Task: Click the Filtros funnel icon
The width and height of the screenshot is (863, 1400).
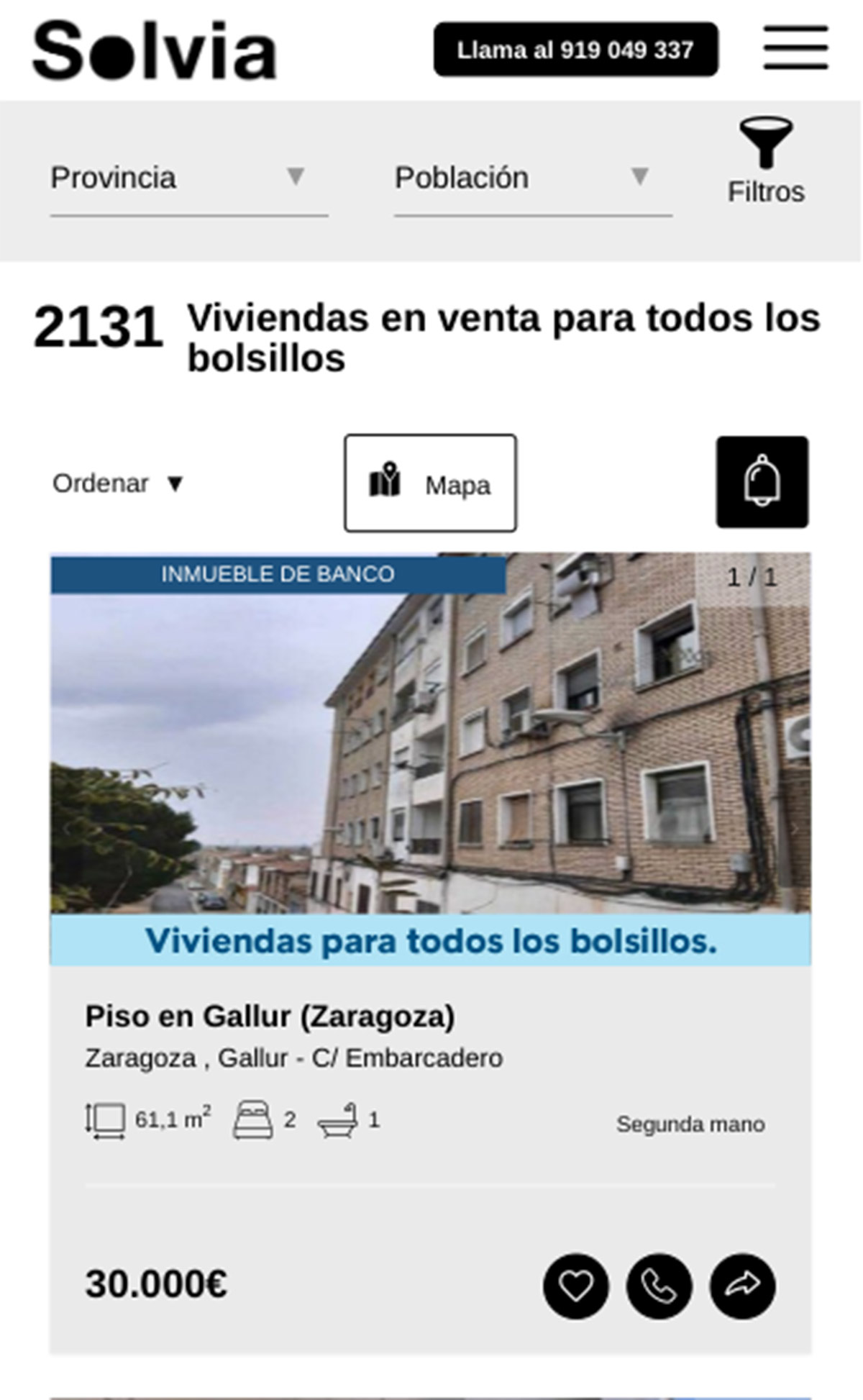Action: click(767, 142)
